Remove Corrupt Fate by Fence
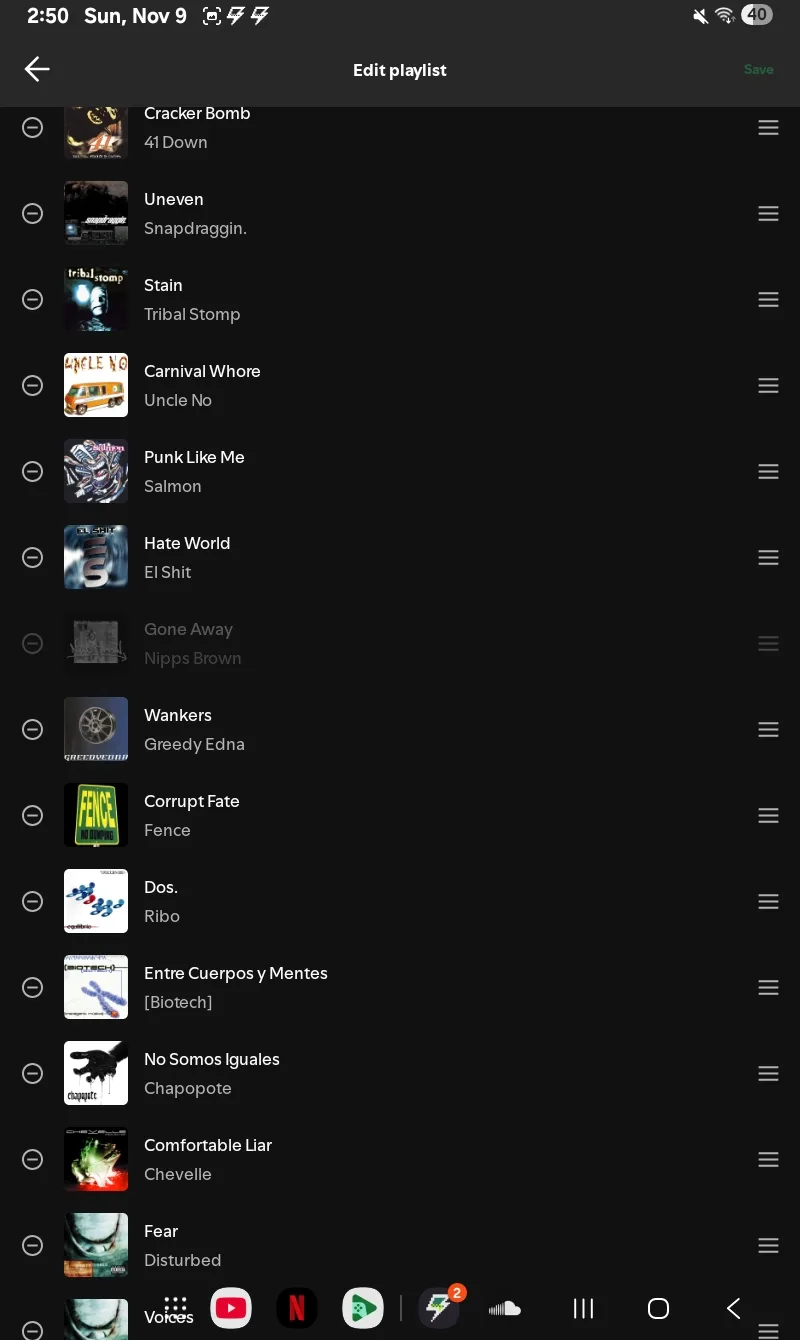This screenshot has height=1340, width=800. point(33,815)
